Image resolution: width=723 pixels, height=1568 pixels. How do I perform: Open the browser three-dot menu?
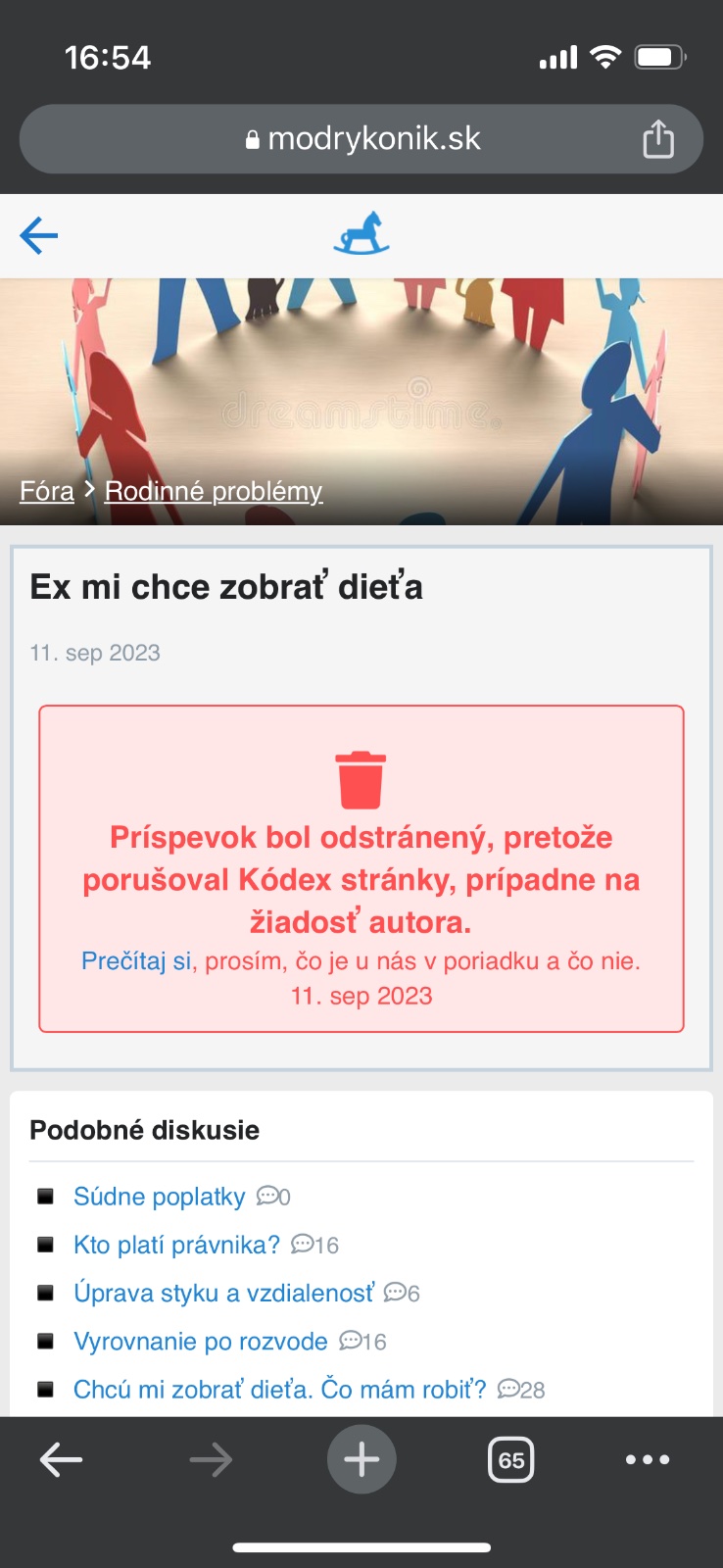(x=648, y=1460)
